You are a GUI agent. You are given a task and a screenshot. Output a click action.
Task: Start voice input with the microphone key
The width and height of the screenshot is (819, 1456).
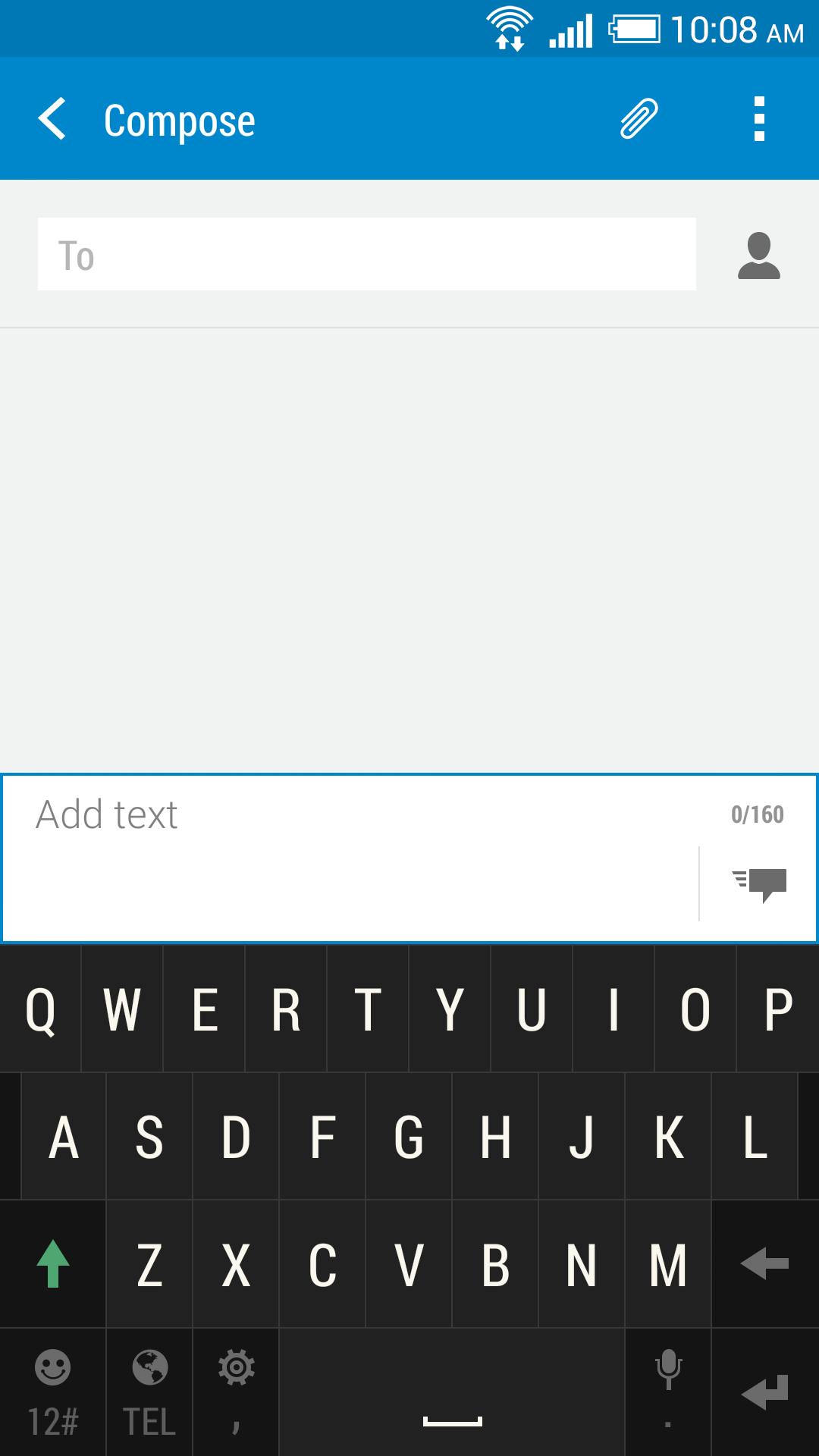click(668, 1394)
